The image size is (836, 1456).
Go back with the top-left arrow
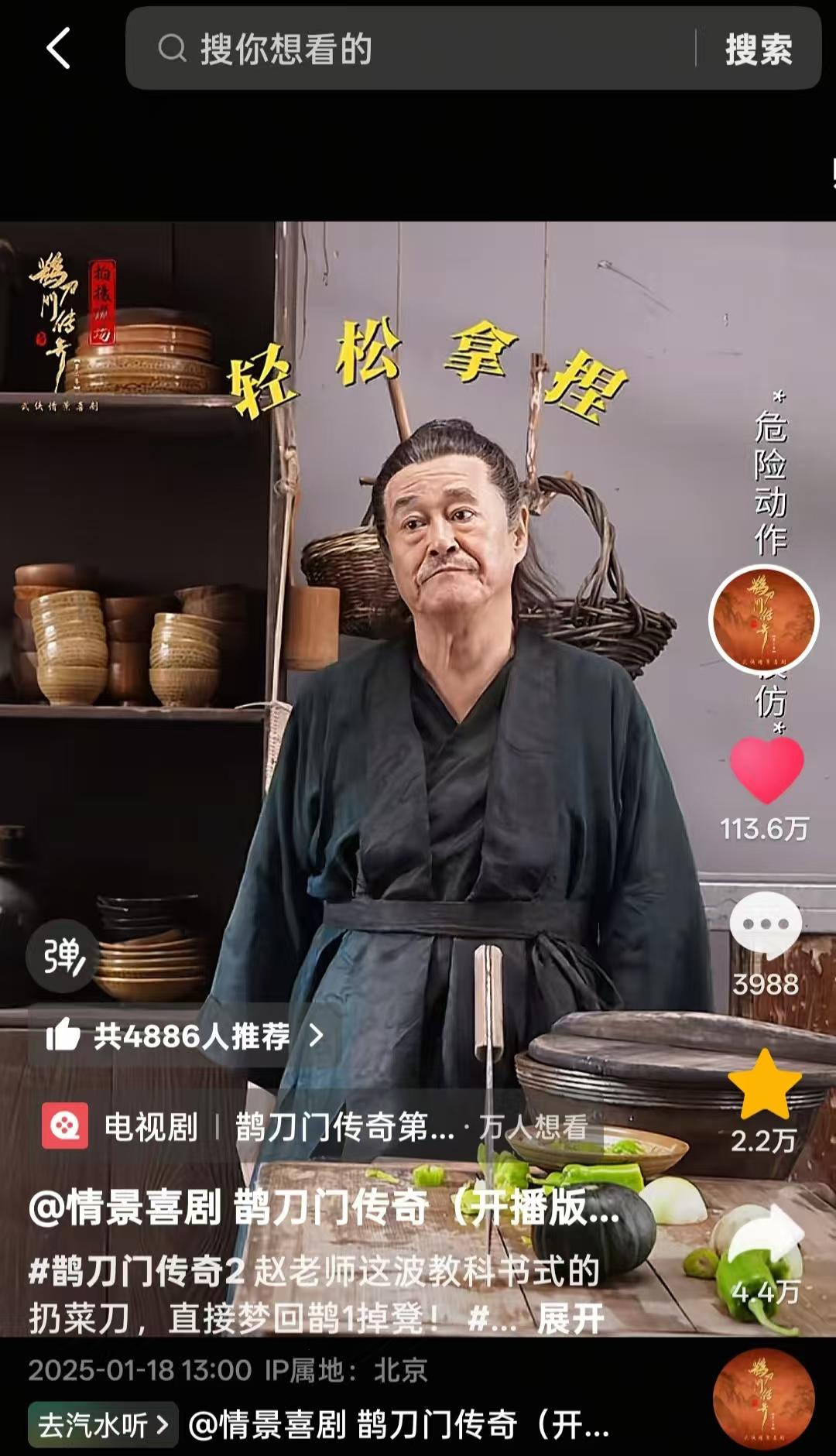coord(59,49)
